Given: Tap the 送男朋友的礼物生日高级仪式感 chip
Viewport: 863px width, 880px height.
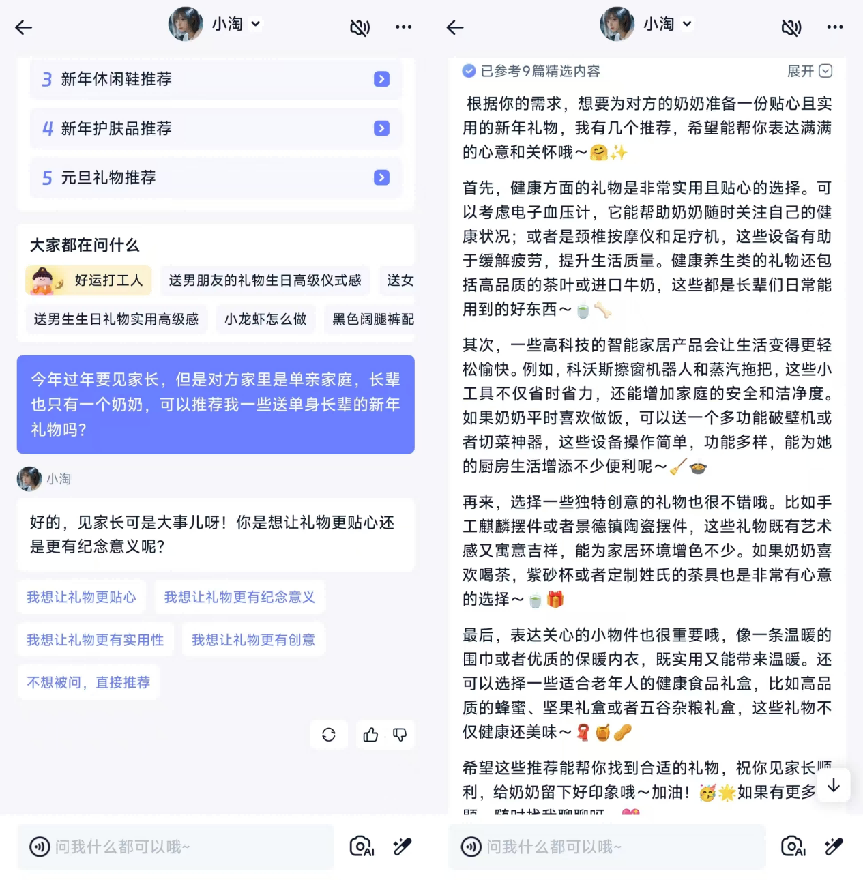Looking at the screenshot, I should click(265, 280).
